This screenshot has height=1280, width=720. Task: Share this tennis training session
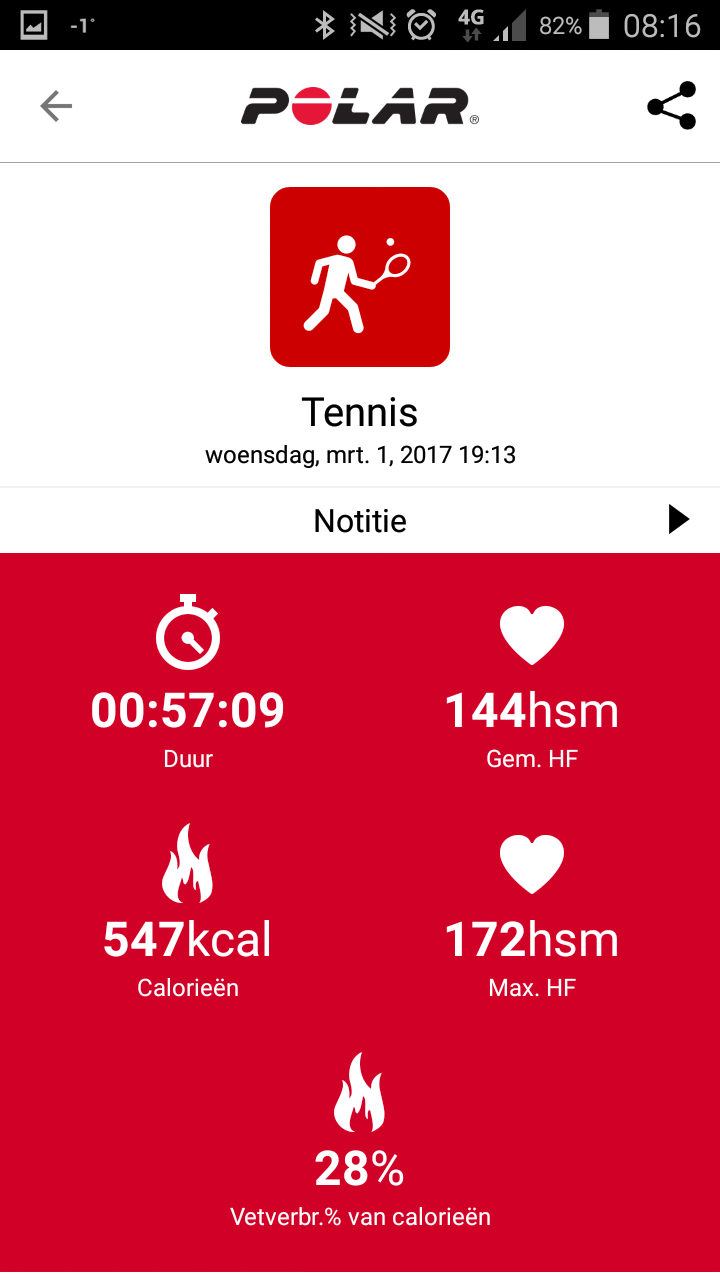point(671,106)
